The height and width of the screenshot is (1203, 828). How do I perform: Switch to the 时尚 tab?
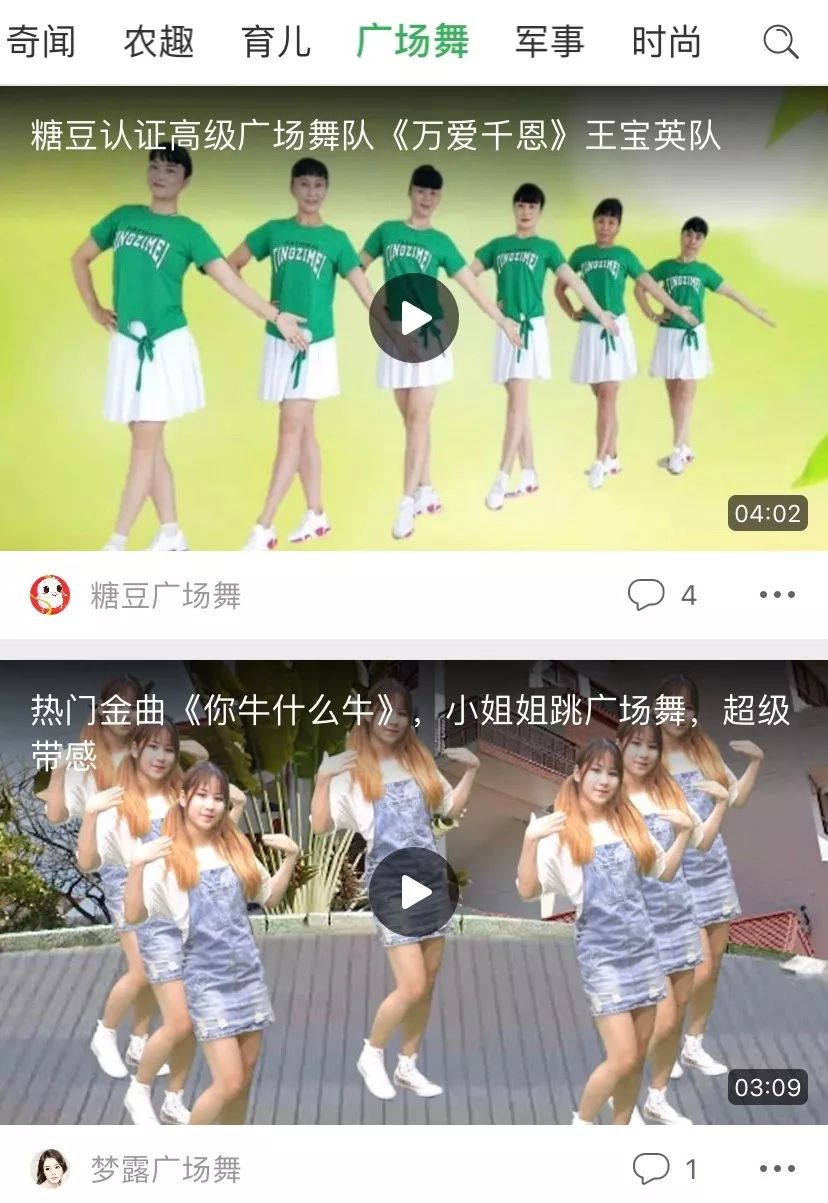coord(666,42)
